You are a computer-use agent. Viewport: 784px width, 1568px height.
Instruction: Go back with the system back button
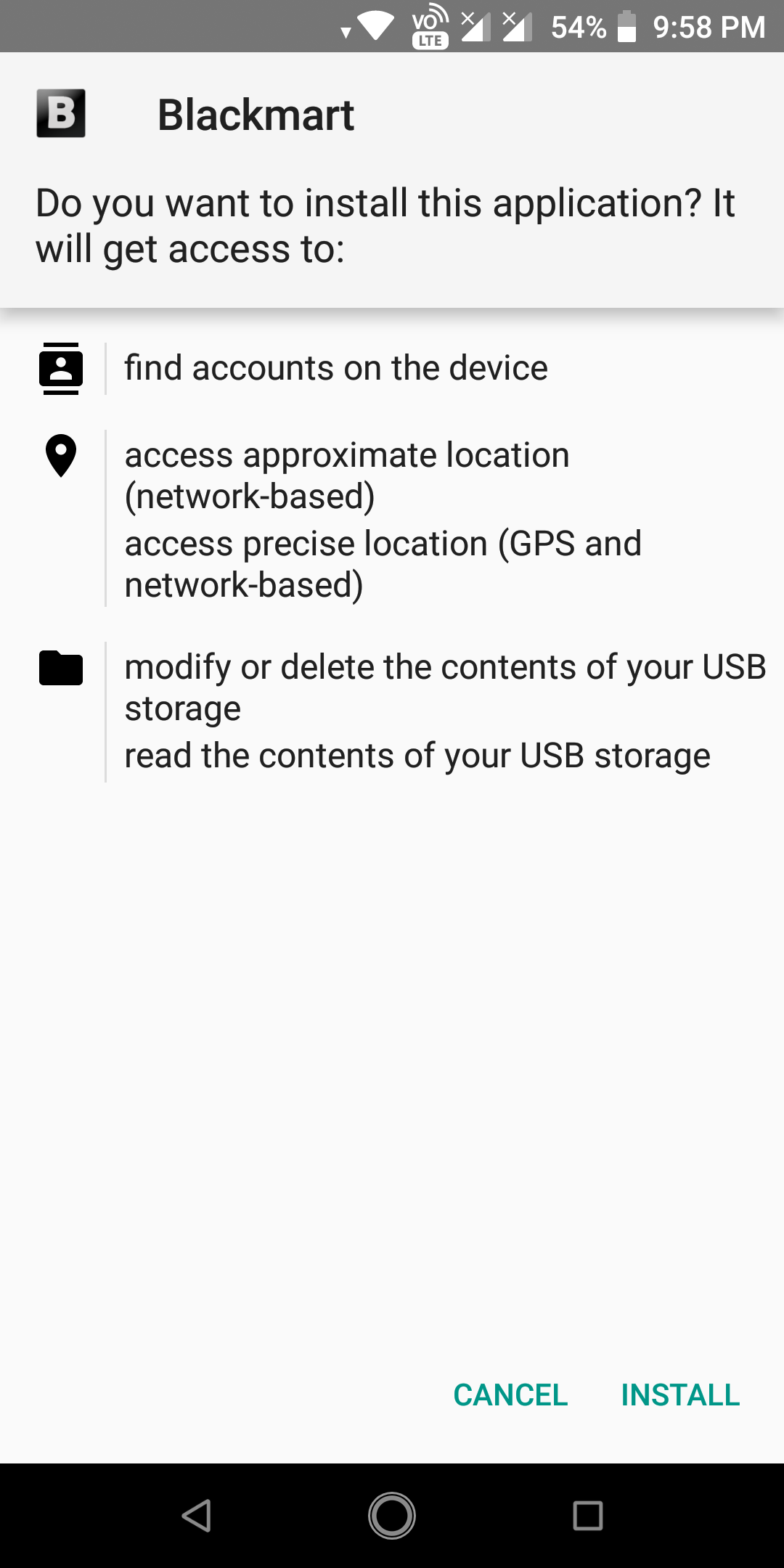coord(196,1516)
